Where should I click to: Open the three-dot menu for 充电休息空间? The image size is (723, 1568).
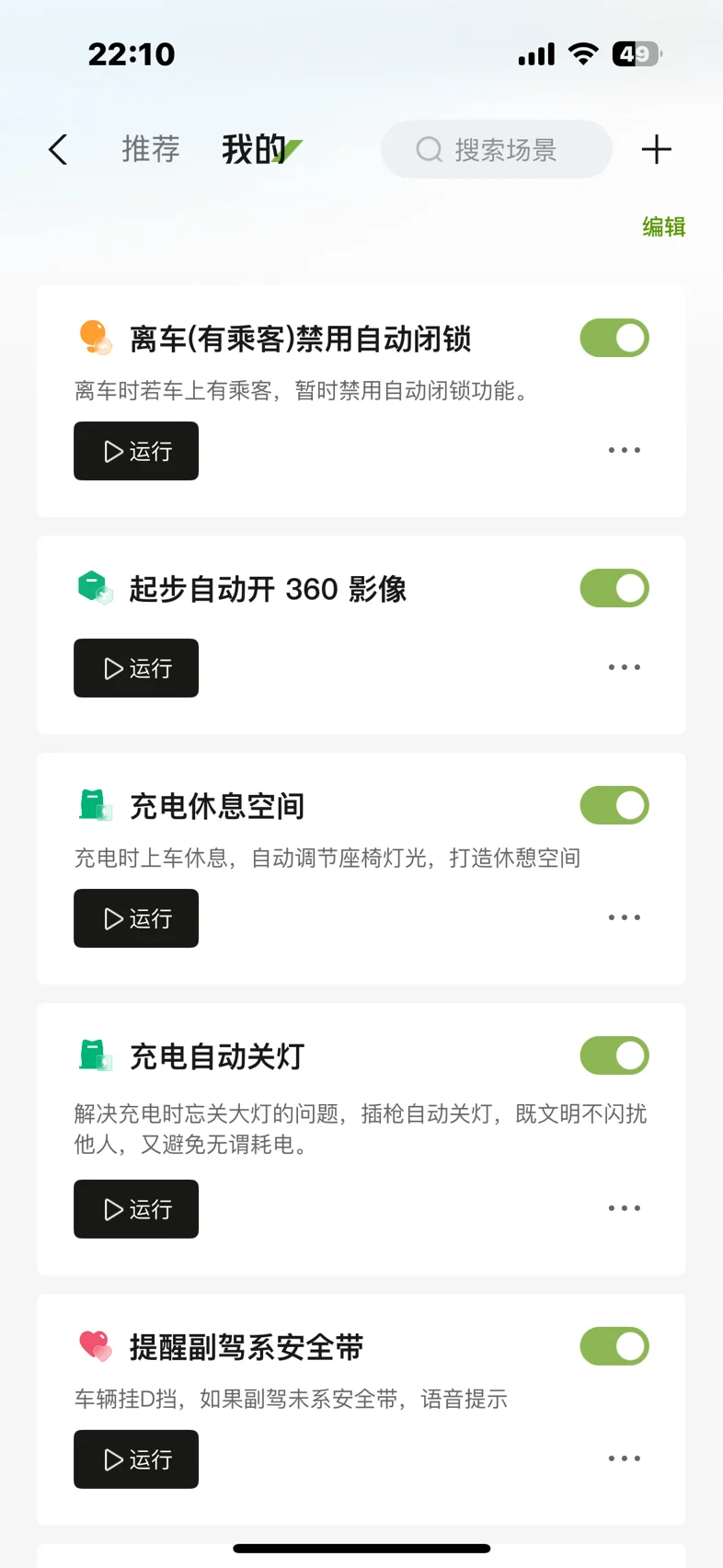coord(624,917)
